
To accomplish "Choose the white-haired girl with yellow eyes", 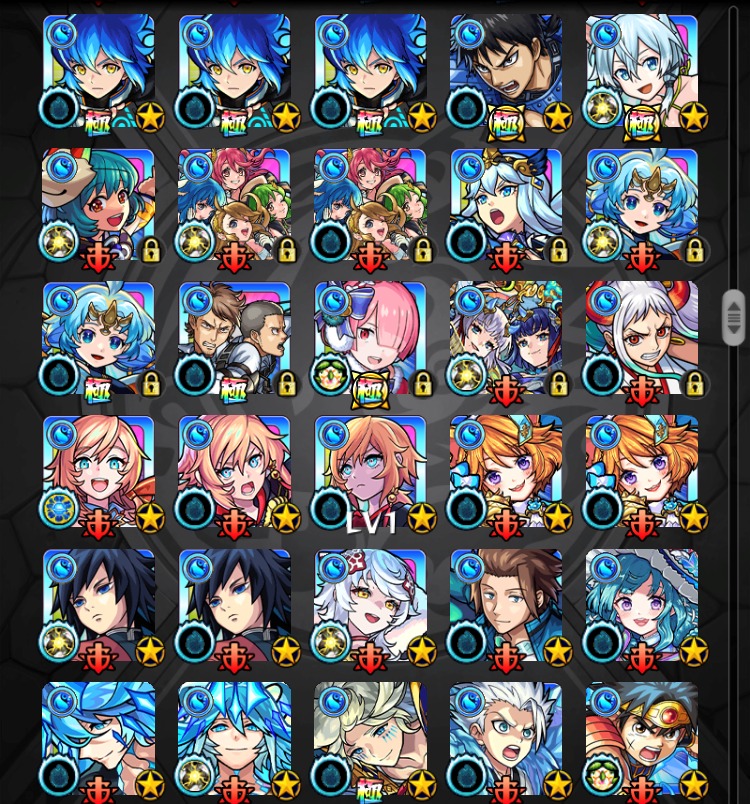I will coord(370,606).
